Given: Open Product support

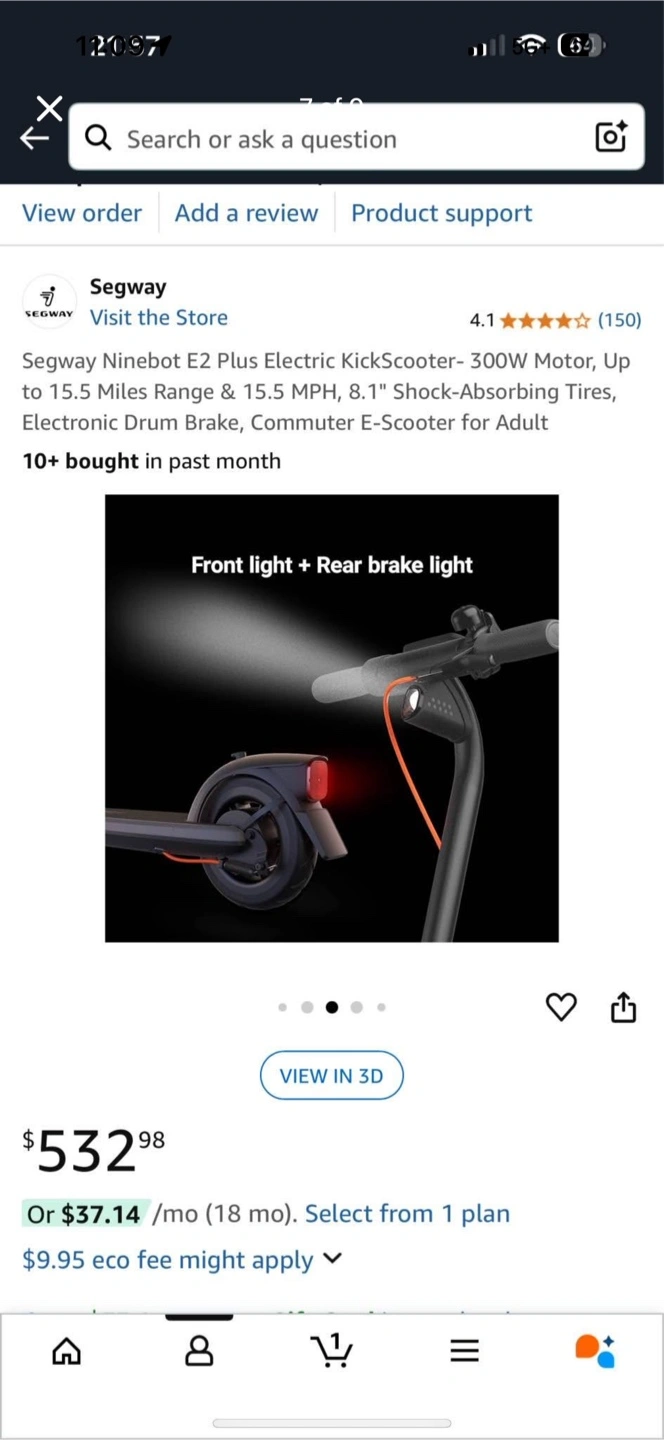Looking at the screenshot, I should pos(442,213).
